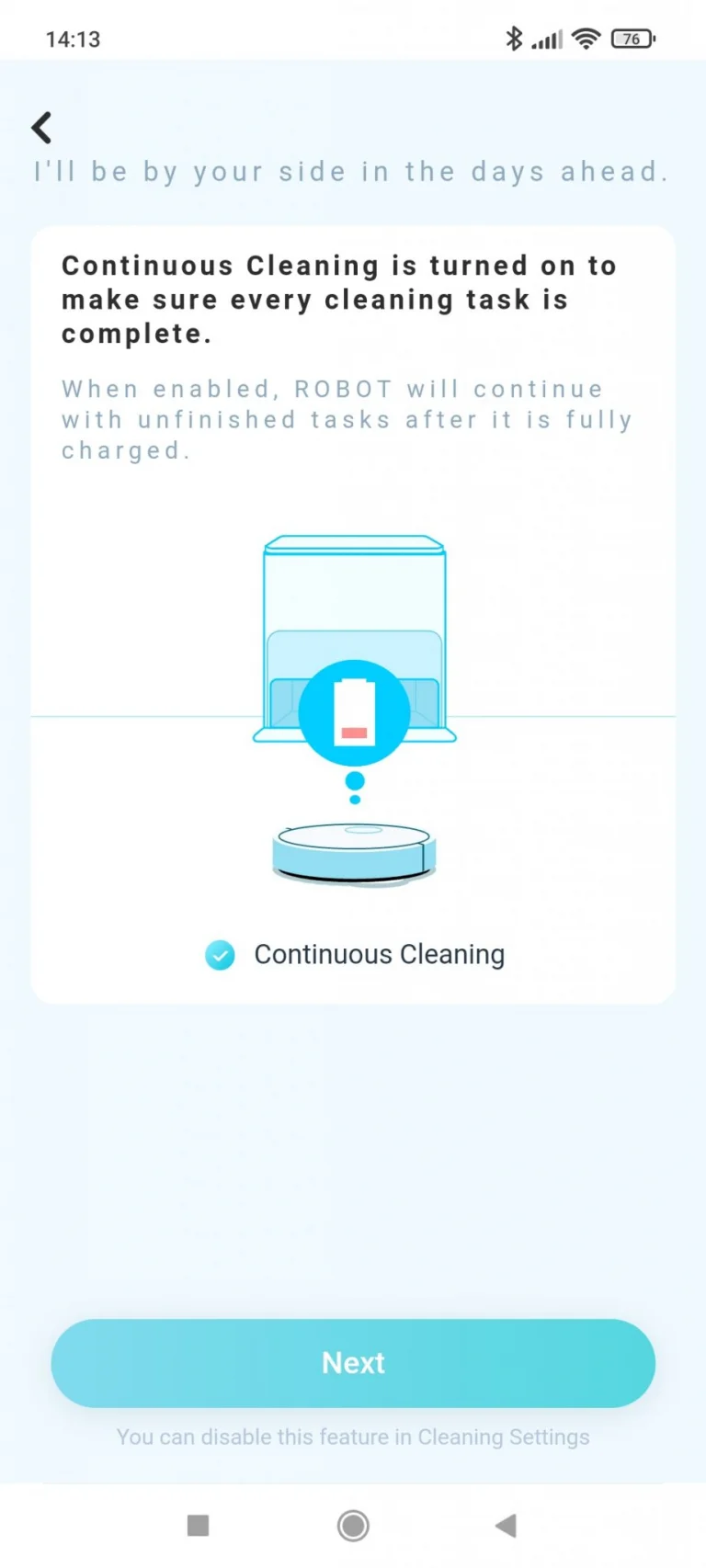Open recent apps from the navigation bar
This screenshot has width=706, height=1568.
[x=198, y=1526]
